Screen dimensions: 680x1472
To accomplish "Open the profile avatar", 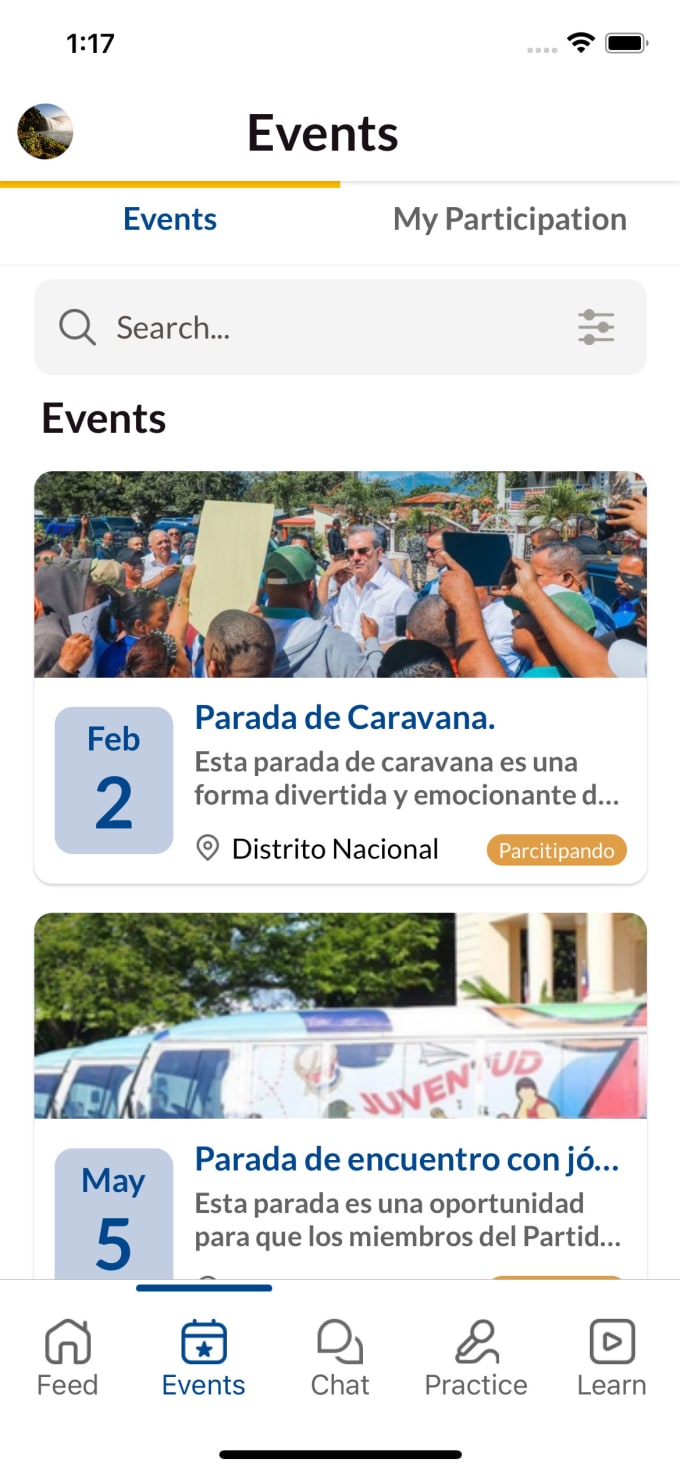I will (x=45, y=131).
